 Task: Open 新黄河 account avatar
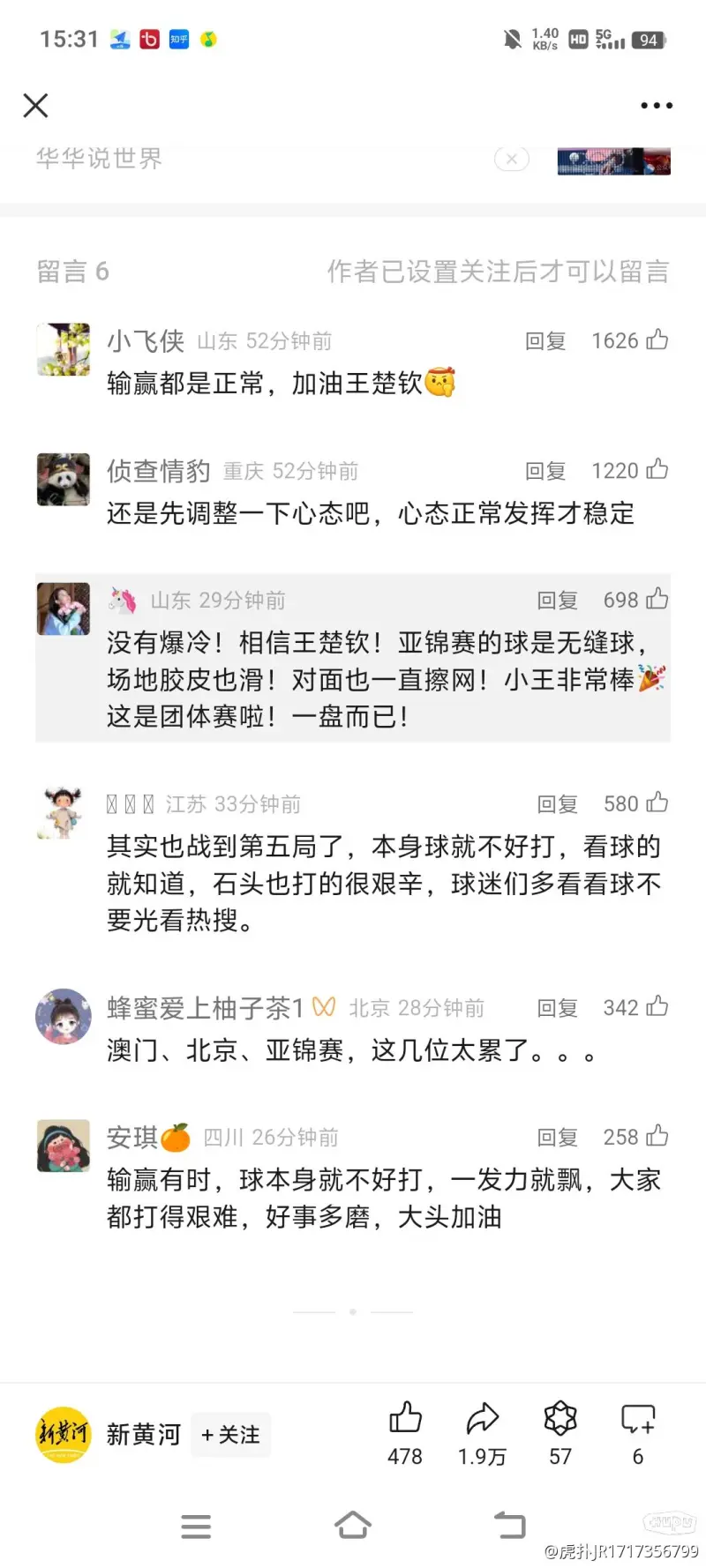64,1435
